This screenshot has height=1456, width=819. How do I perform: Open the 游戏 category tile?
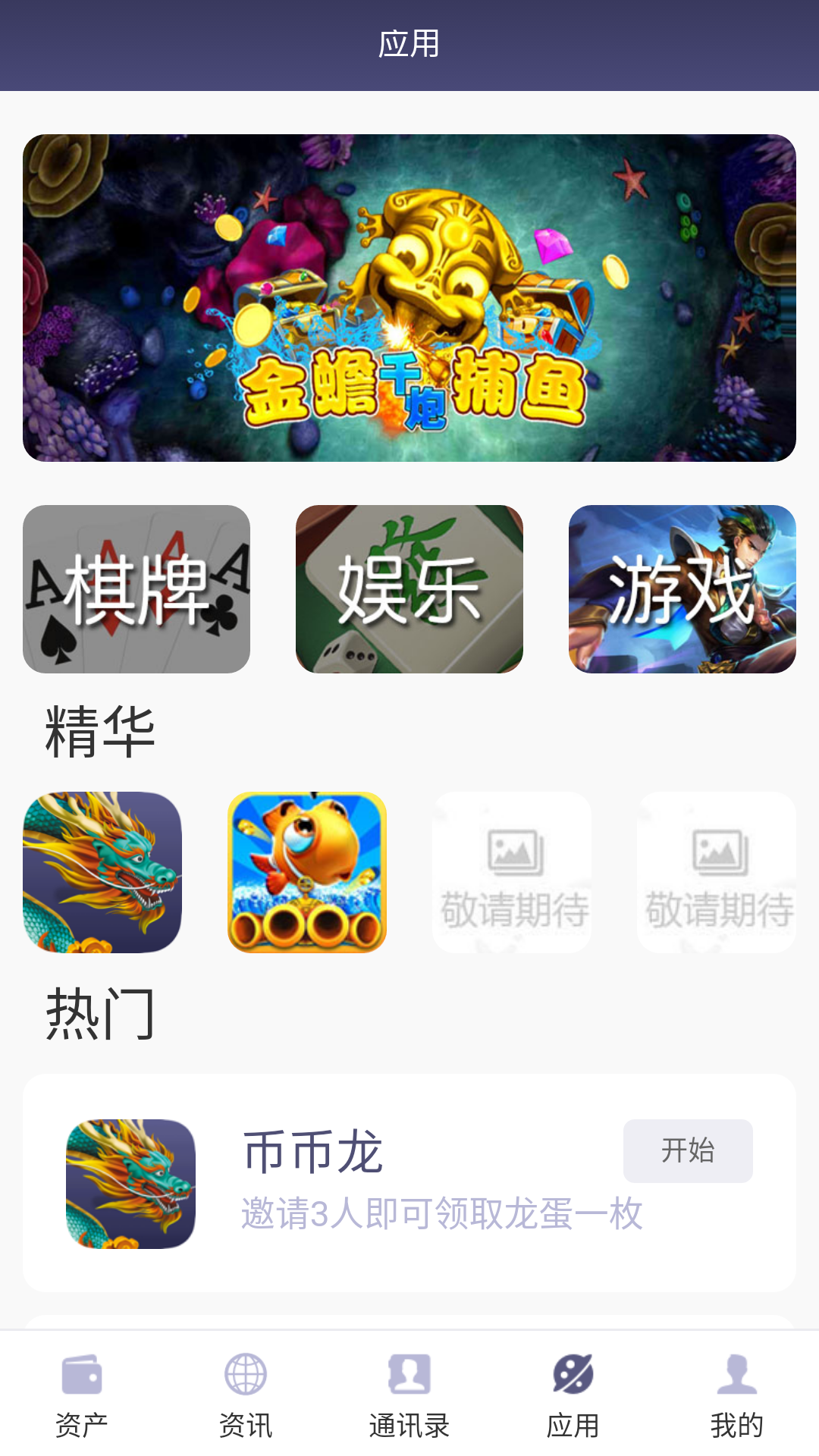click(682, 589)
